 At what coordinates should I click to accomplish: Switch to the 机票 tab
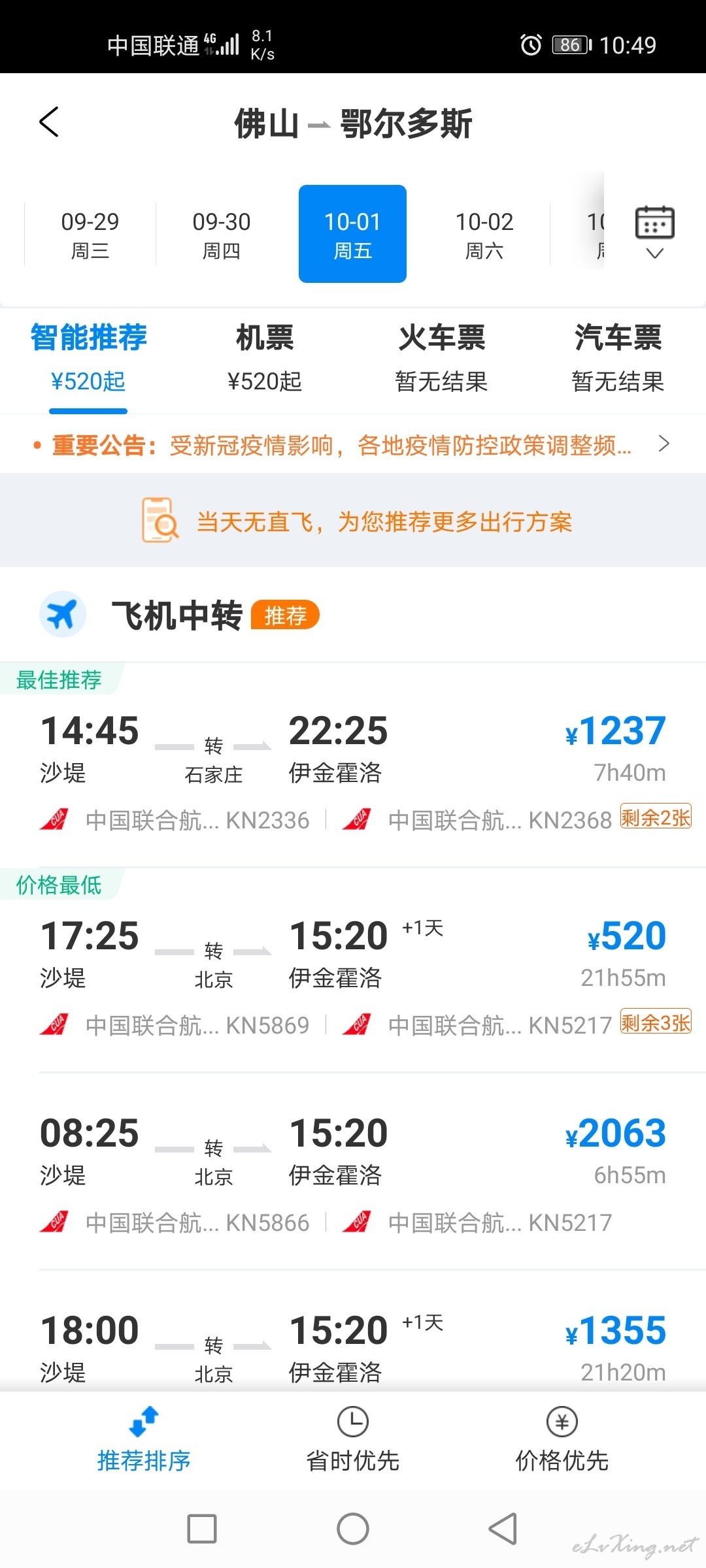[265, 359]
